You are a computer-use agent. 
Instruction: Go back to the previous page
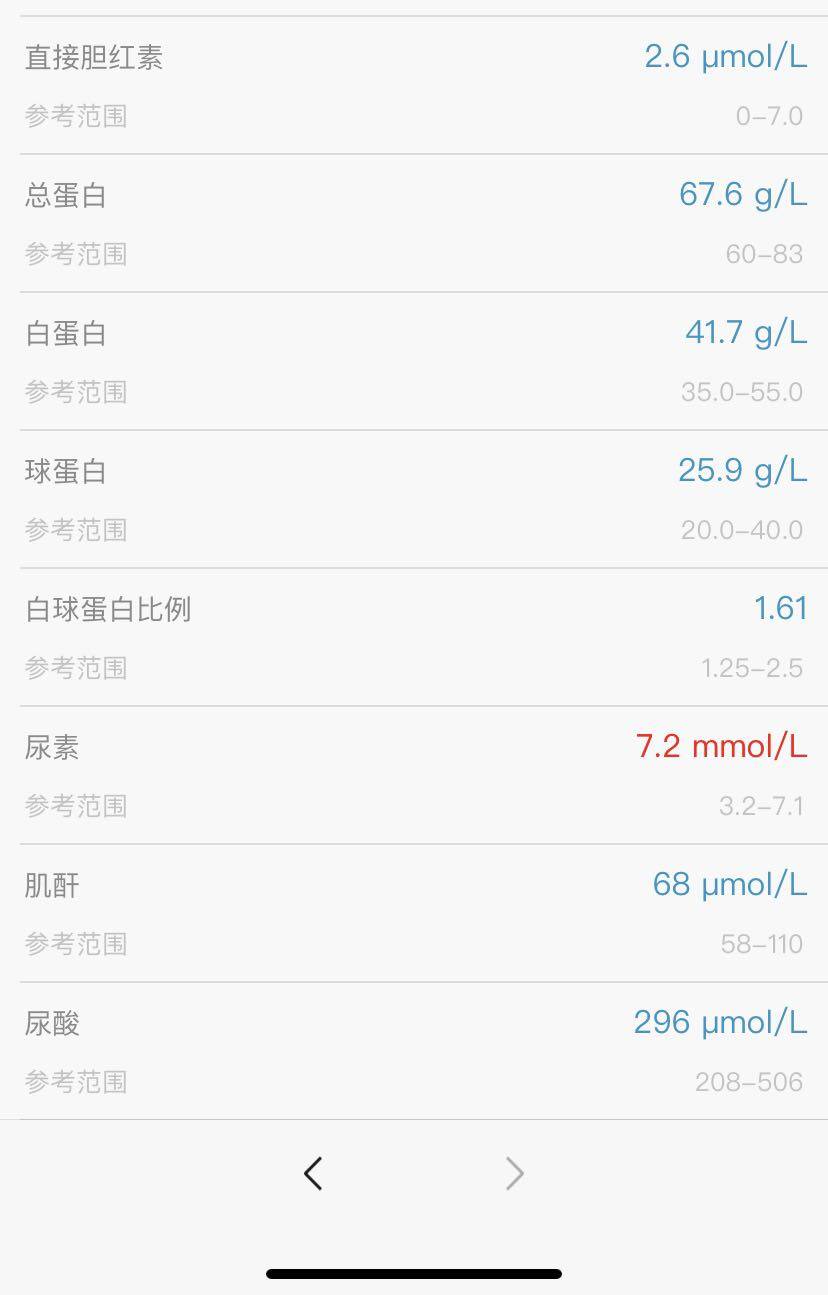click(313, 1173)
